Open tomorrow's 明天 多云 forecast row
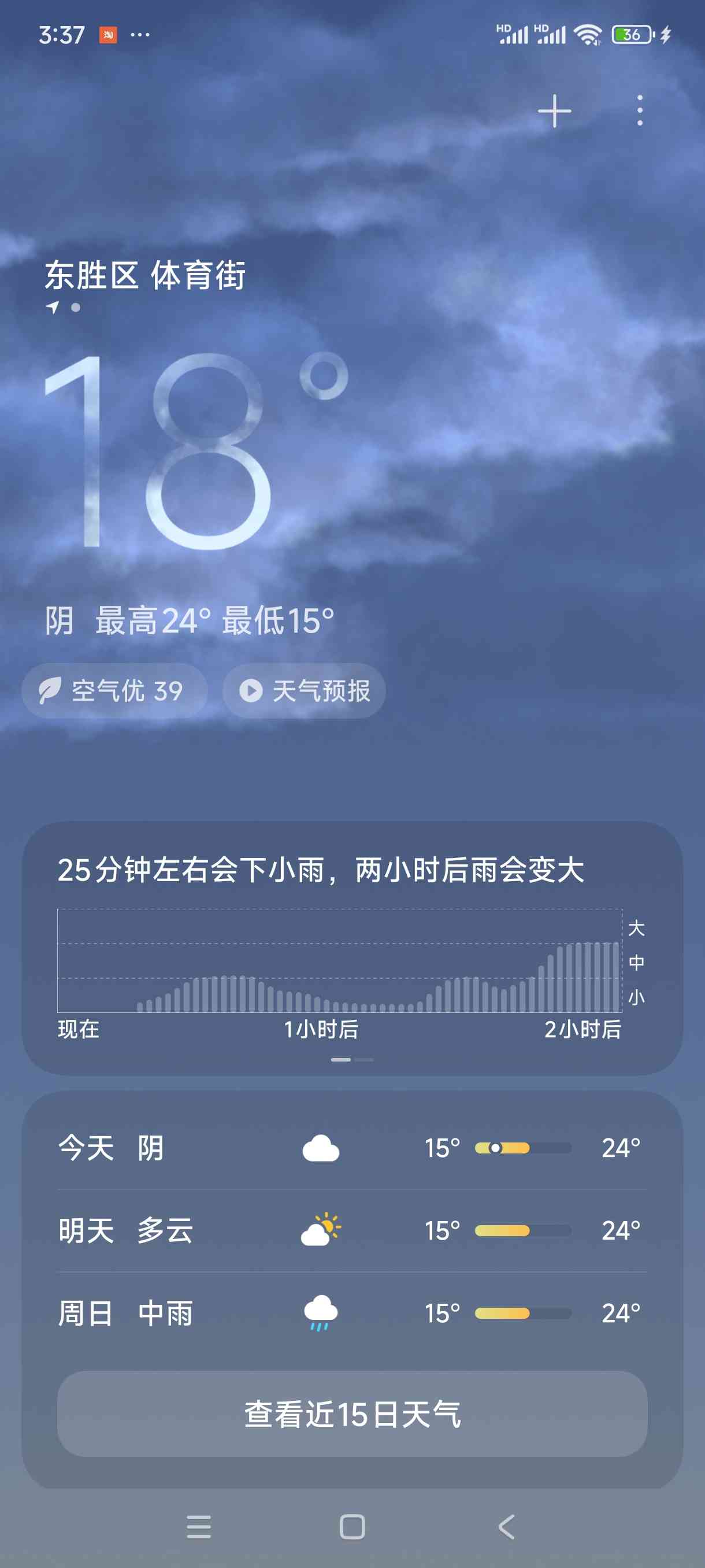Image resolution: width=705 pixels, height=1568 pixels. tap(352, 1230)
